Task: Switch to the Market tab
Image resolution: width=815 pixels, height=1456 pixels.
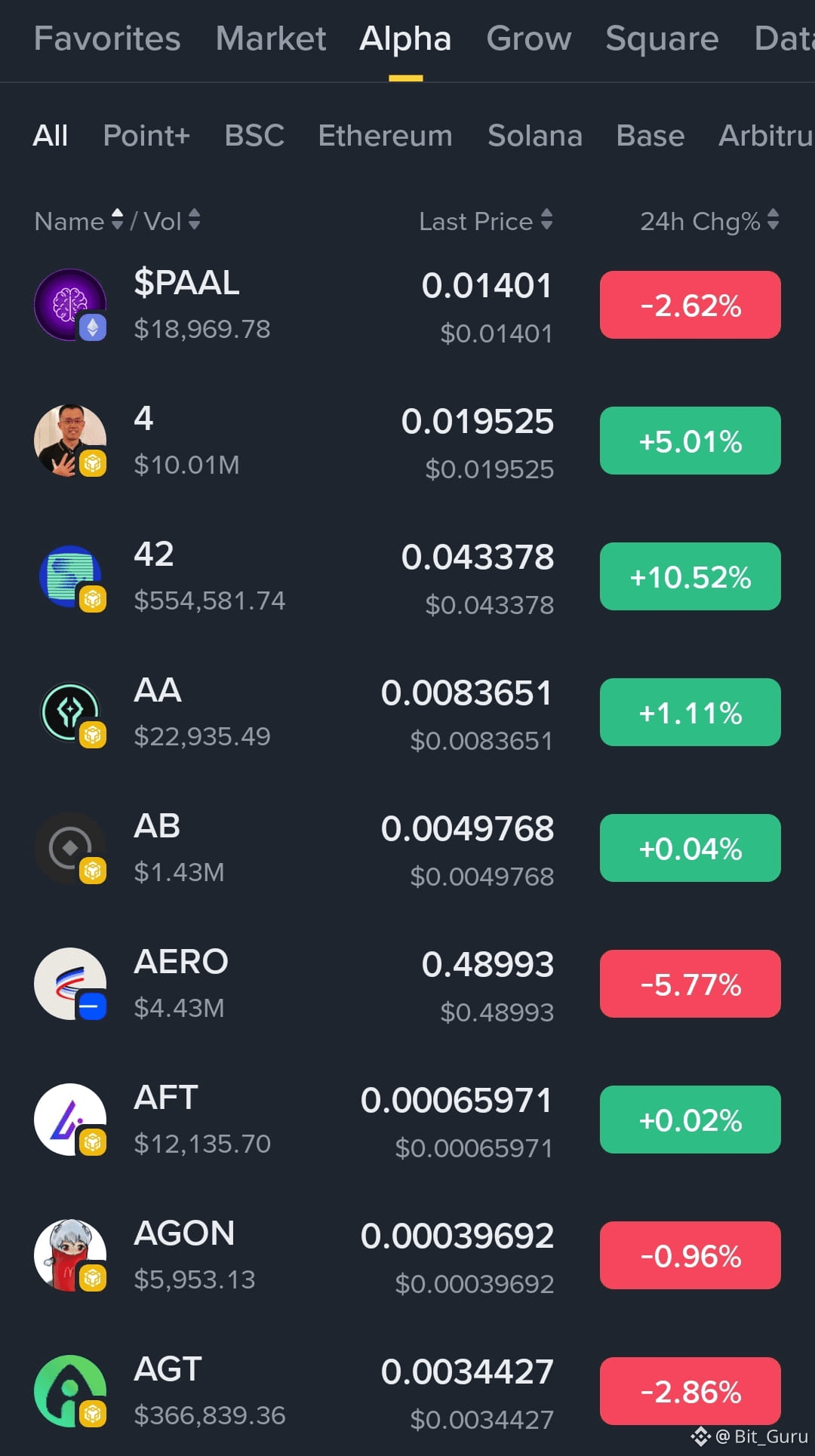Action: pyautogui.click(x=269, y=39)
